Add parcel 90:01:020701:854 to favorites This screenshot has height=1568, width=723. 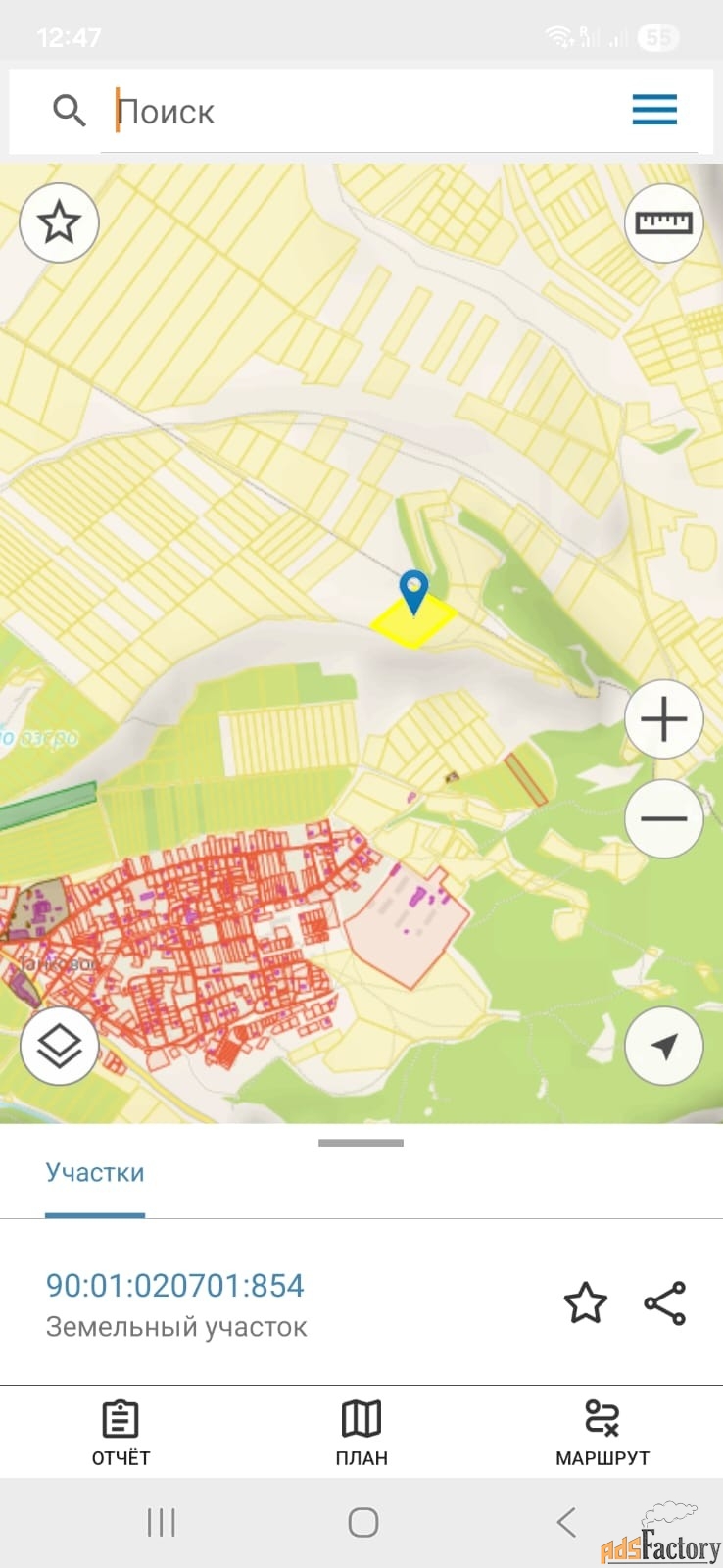(585, 1303)
